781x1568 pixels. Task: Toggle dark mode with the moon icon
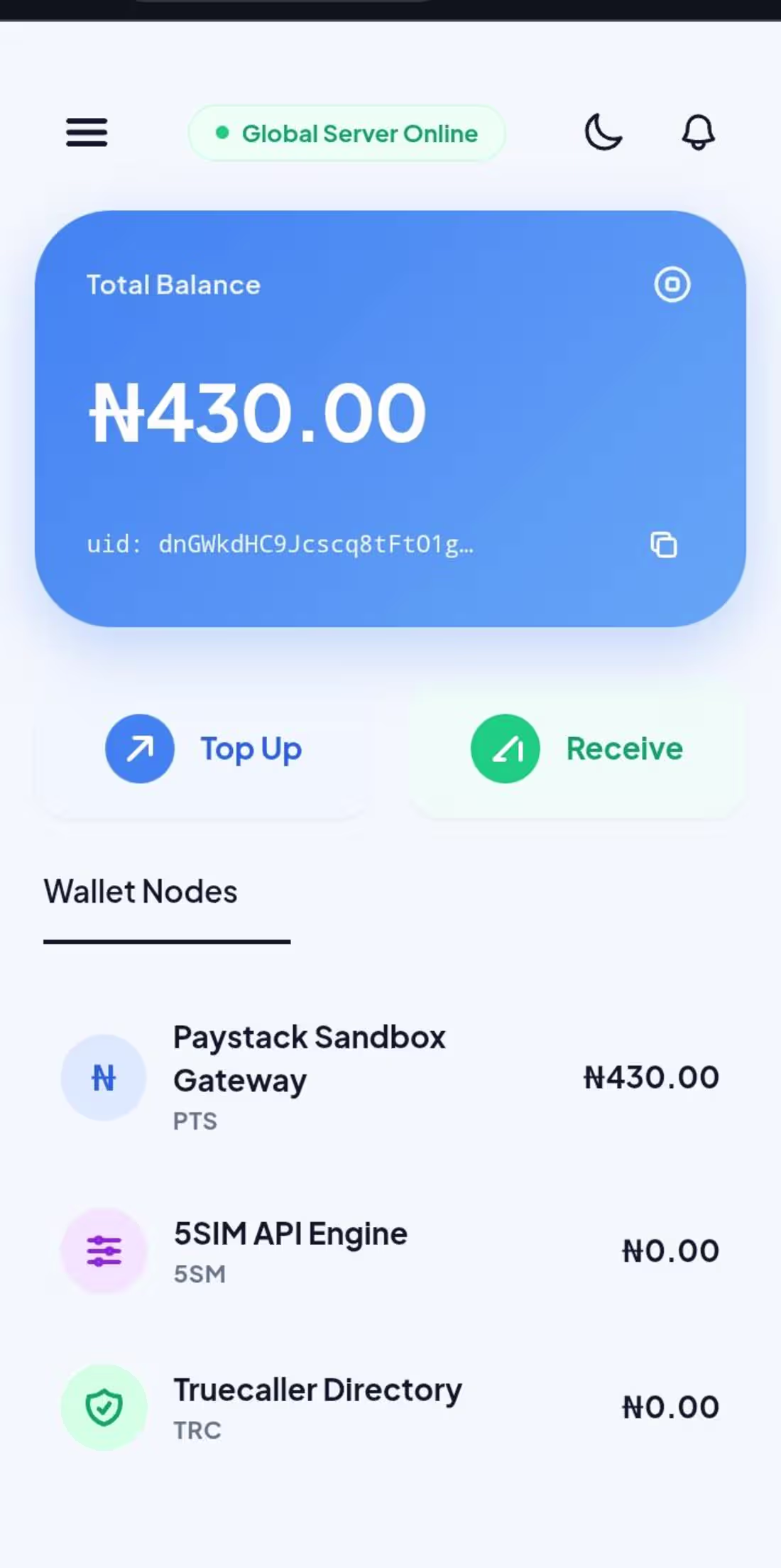pyautogui.click(x=603, y=132)
